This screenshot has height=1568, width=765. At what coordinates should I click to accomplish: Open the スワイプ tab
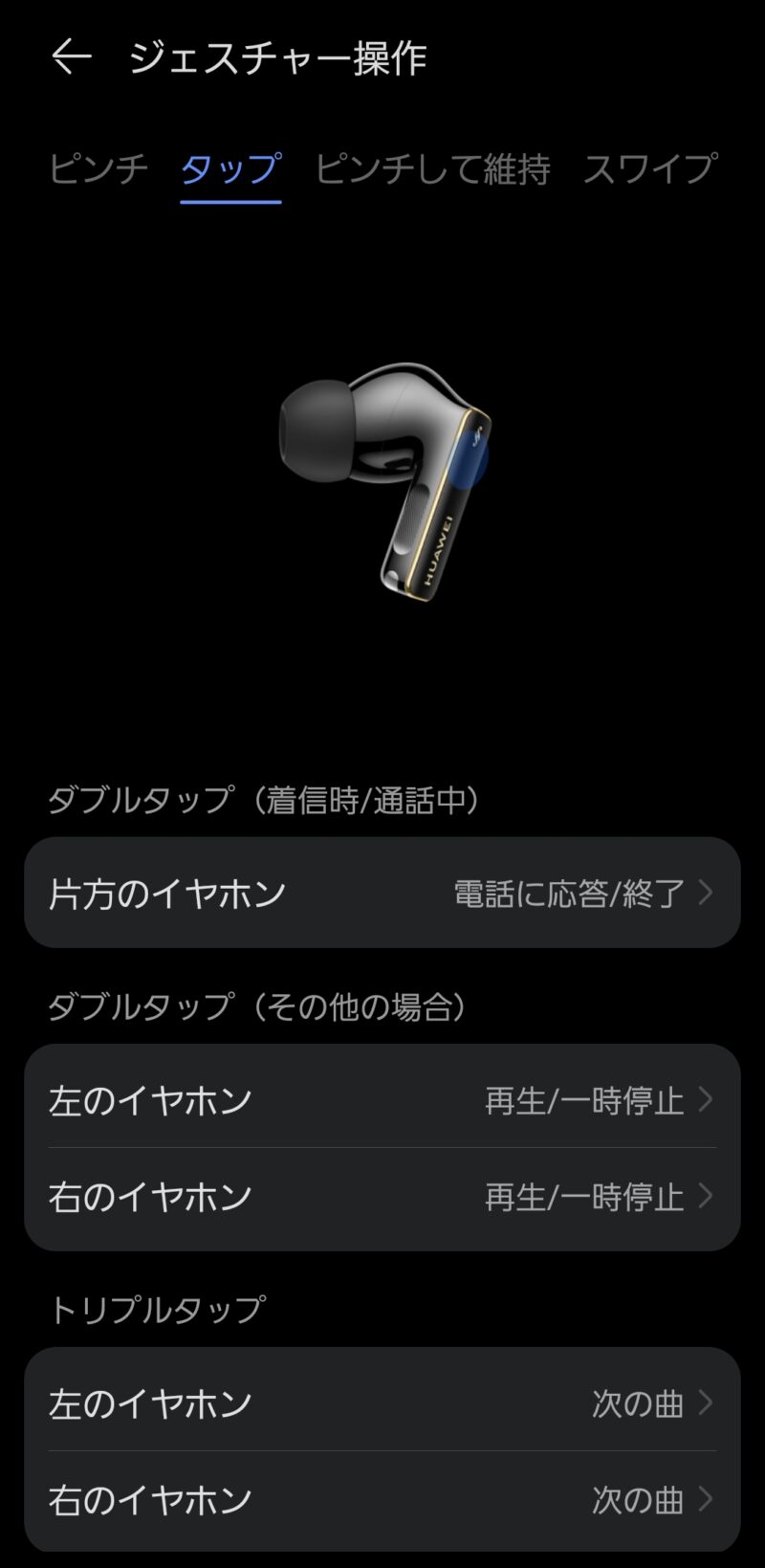[x=649, y=169]
